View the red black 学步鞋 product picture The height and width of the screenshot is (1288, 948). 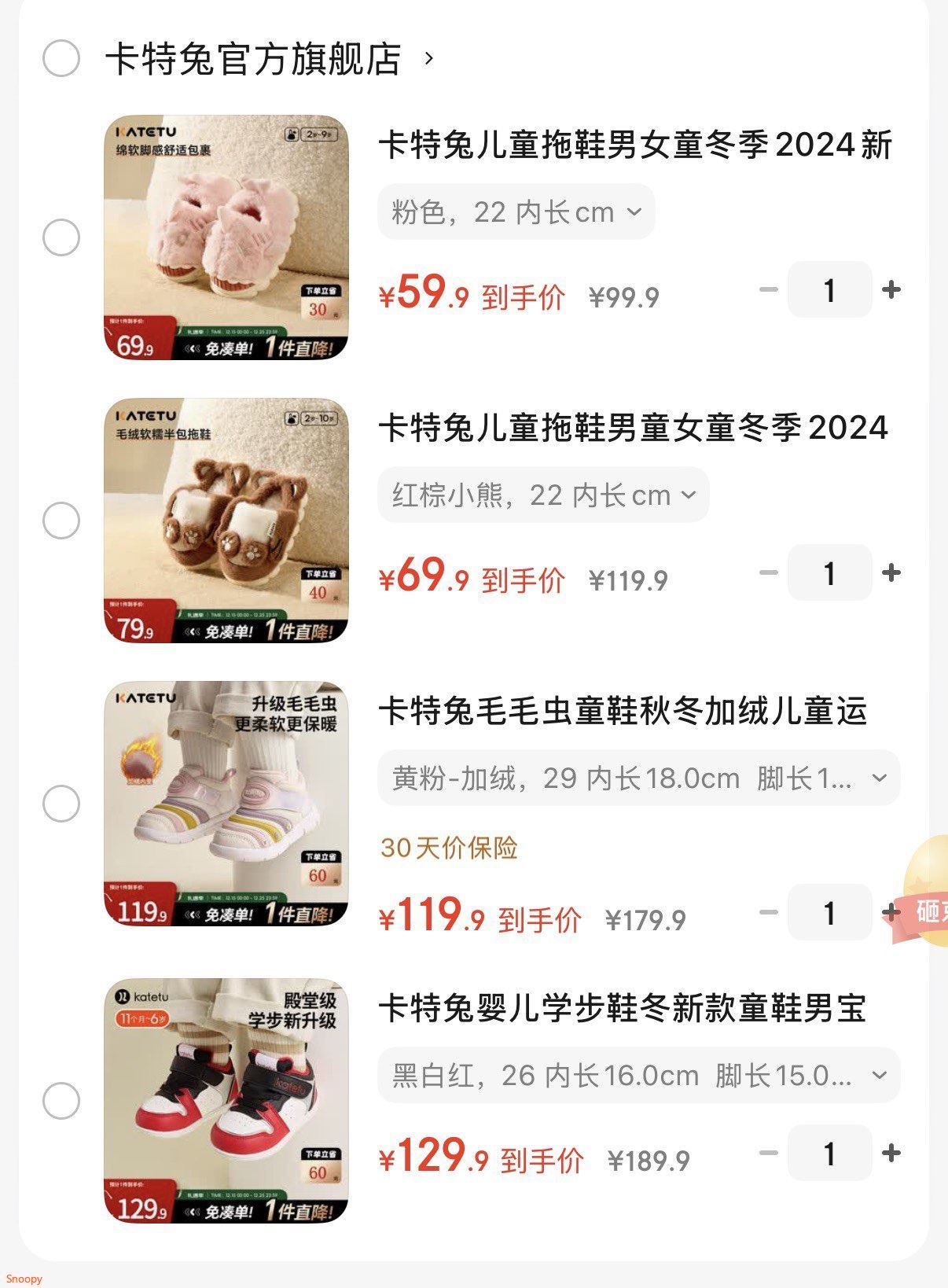point(226,1100)
